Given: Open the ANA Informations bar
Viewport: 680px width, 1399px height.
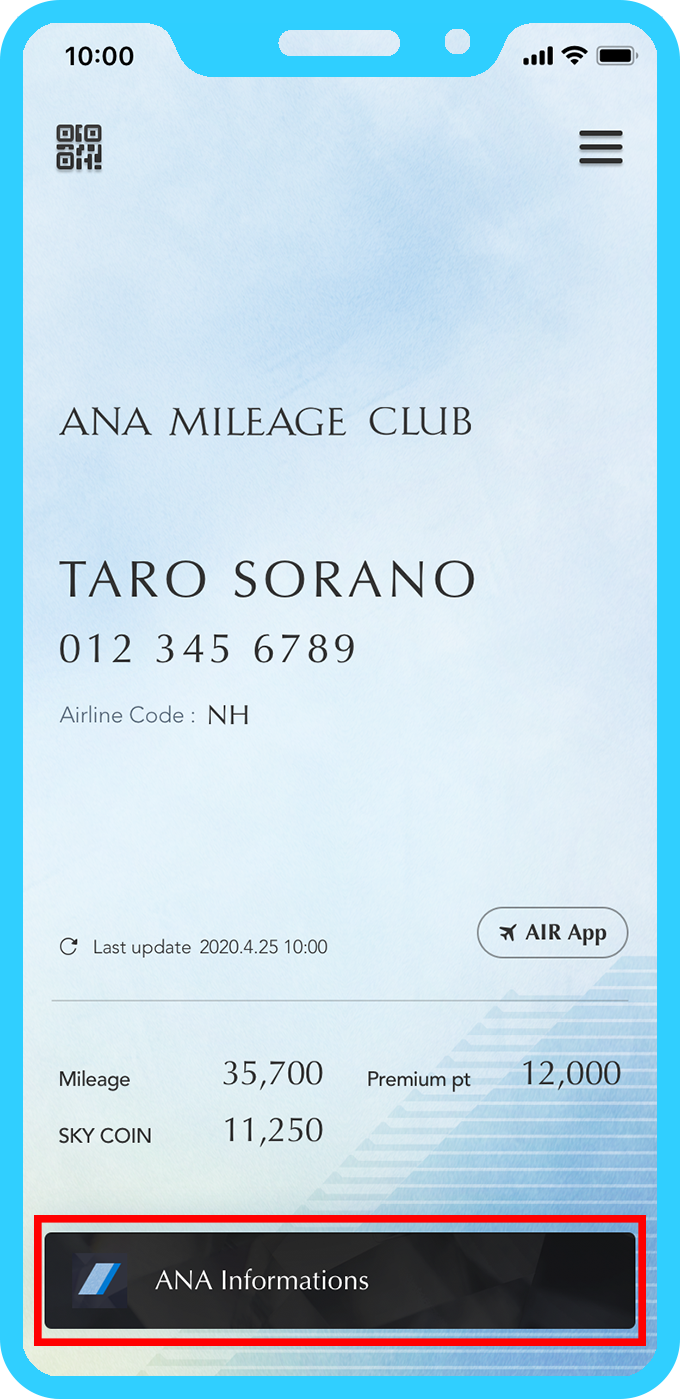Looking at the screenshot, I should [340, 1281].
